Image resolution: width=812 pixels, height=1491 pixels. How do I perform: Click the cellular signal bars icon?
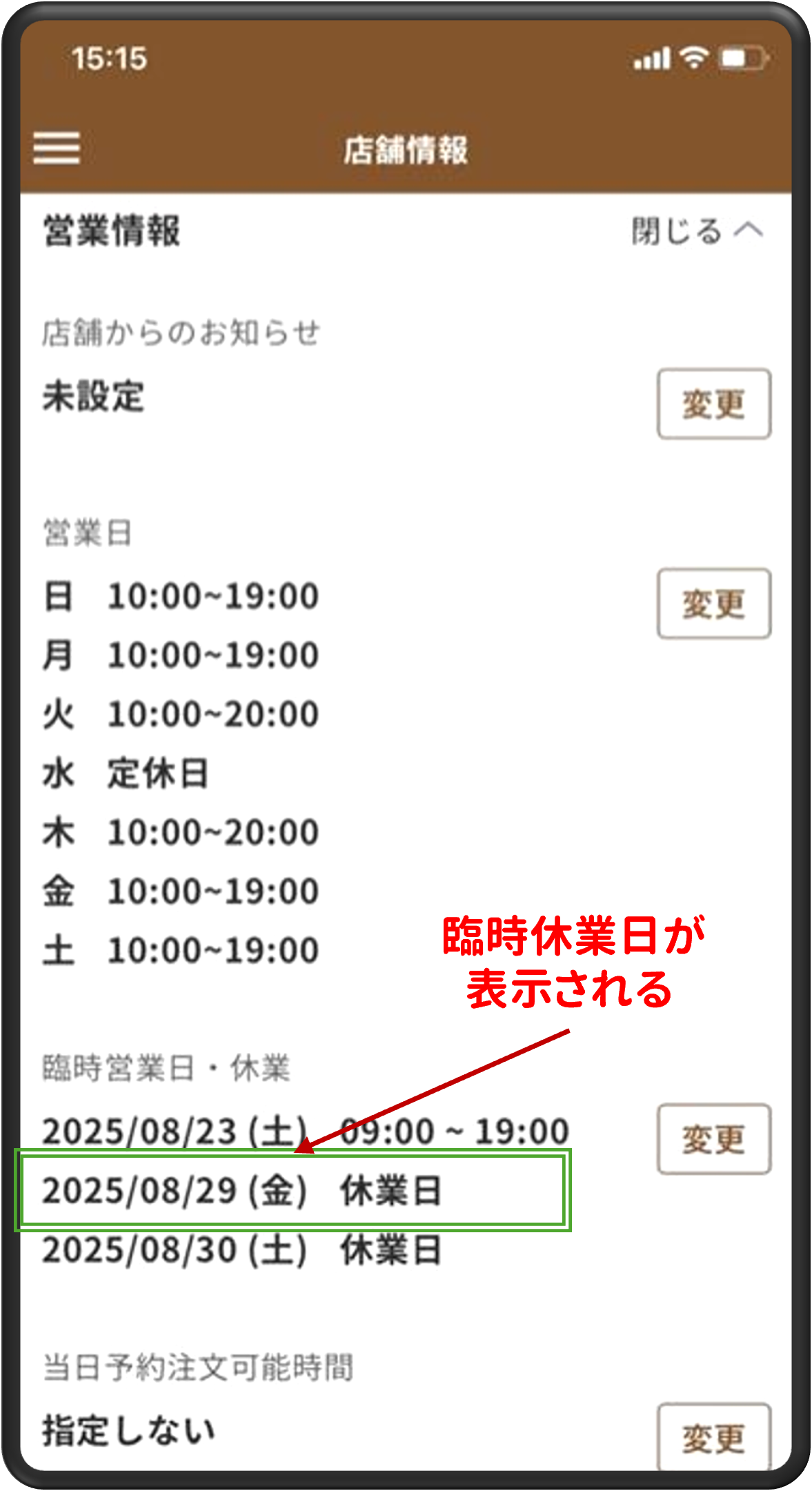(651, 58)
